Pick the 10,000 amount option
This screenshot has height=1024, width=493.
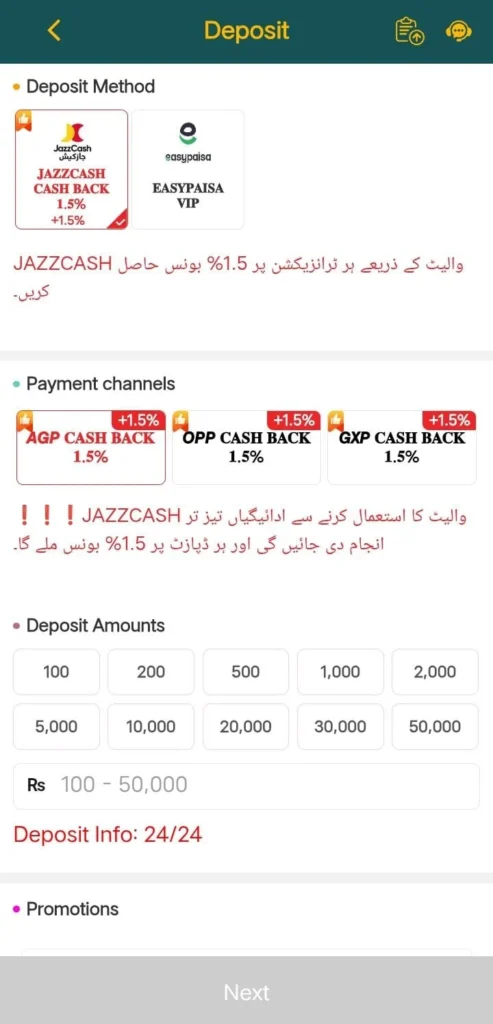pos(151,727)
